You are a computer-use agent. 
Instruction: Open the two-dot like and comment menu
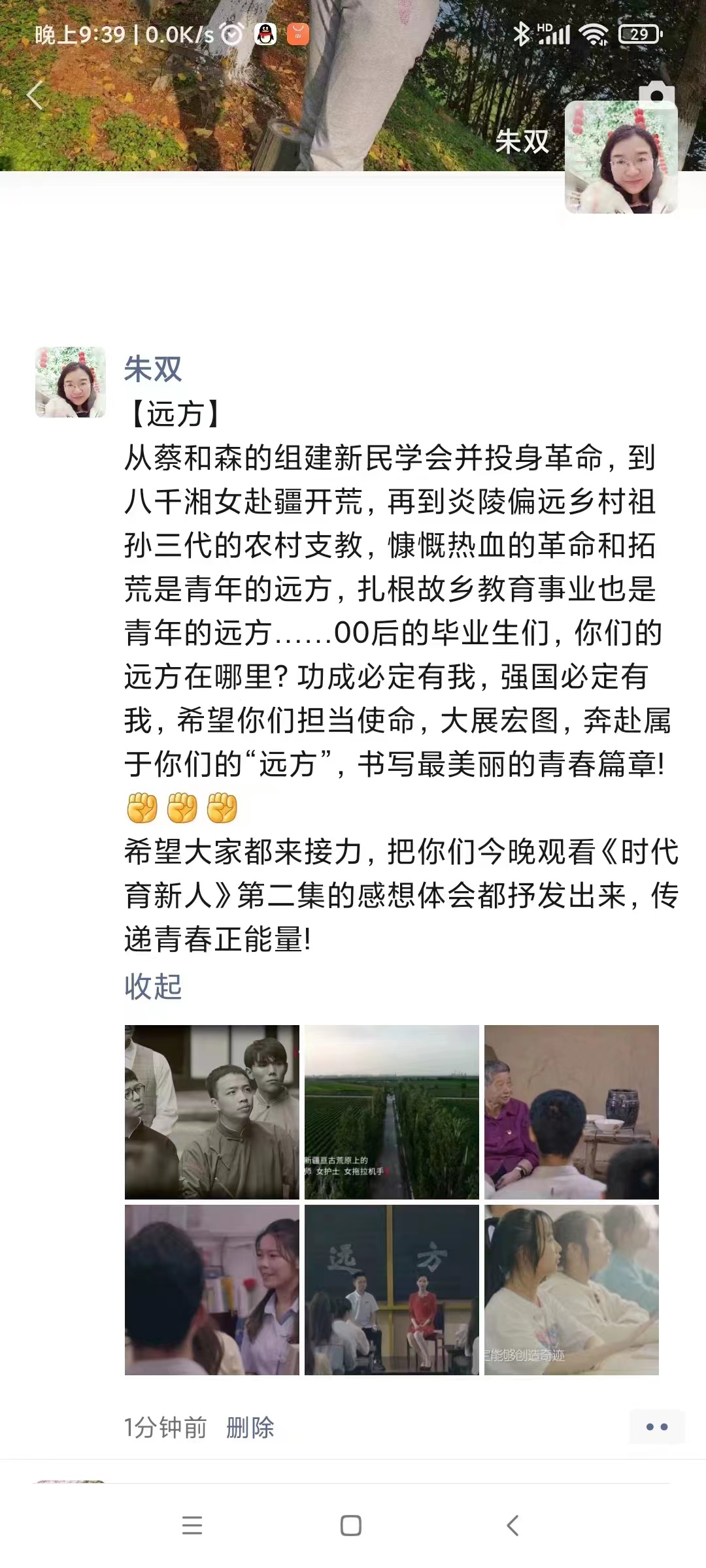[656, 1427]
